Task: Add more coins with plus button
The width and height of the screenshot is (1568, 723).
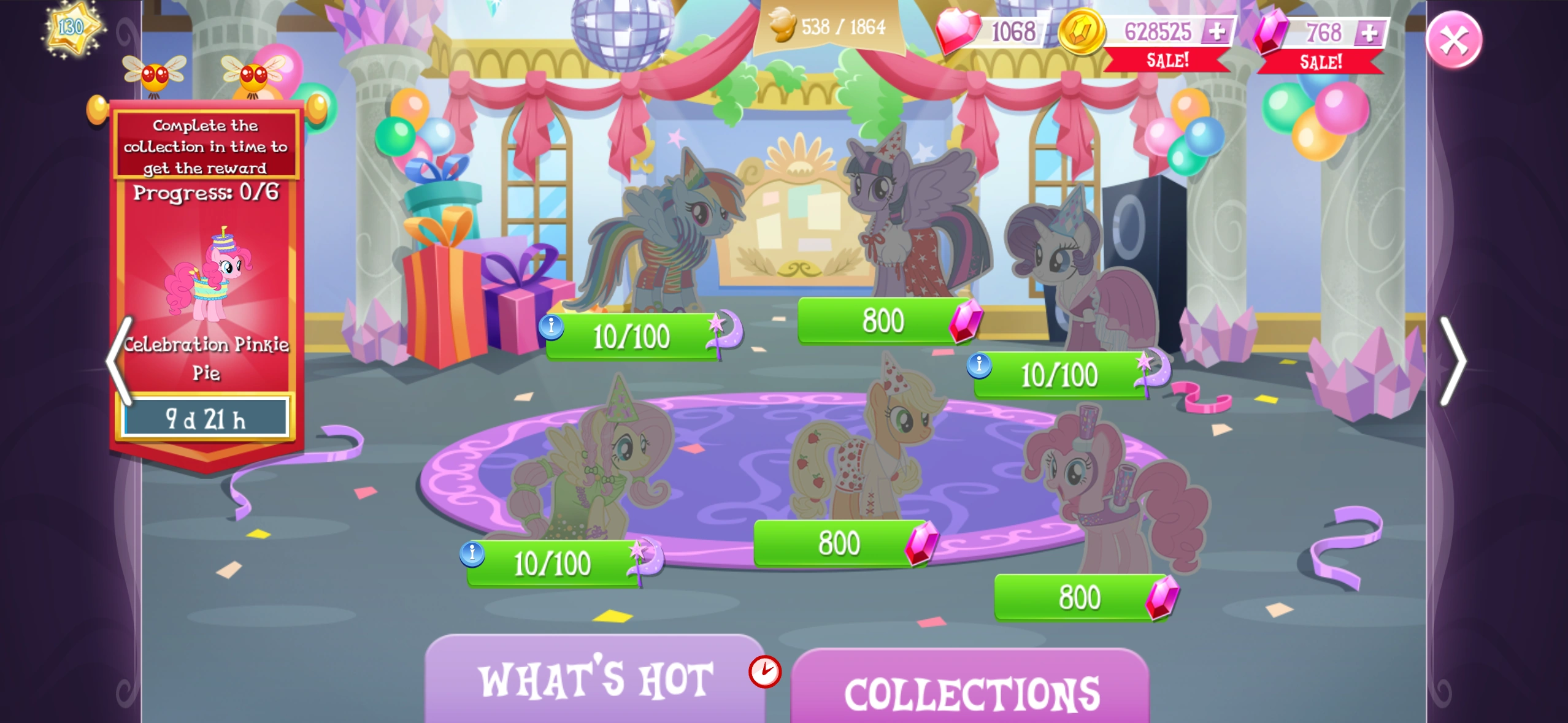Action: tap(1217, 31)
